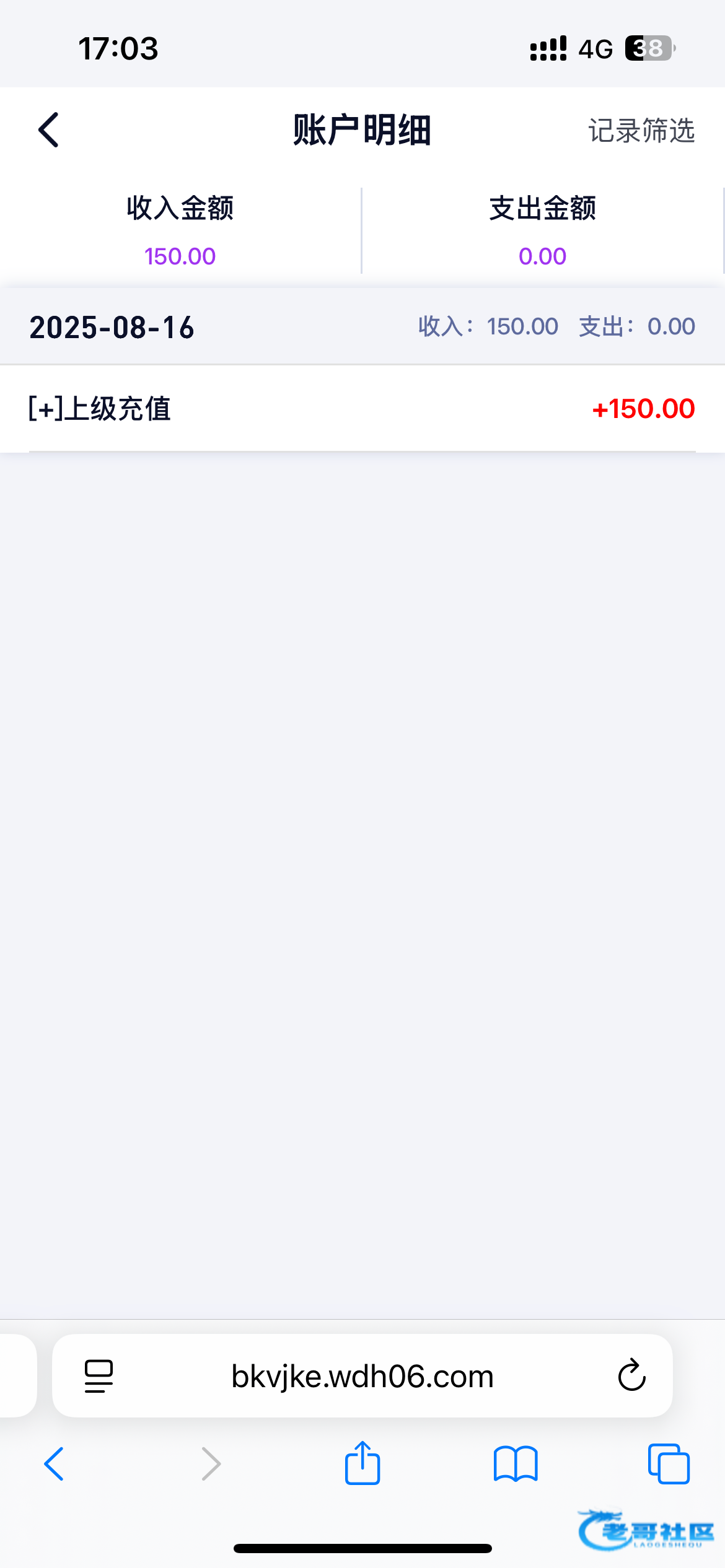The image size is (725, 1568).
Task: Go back from 账户明细 page
Action: coord(48,130)
